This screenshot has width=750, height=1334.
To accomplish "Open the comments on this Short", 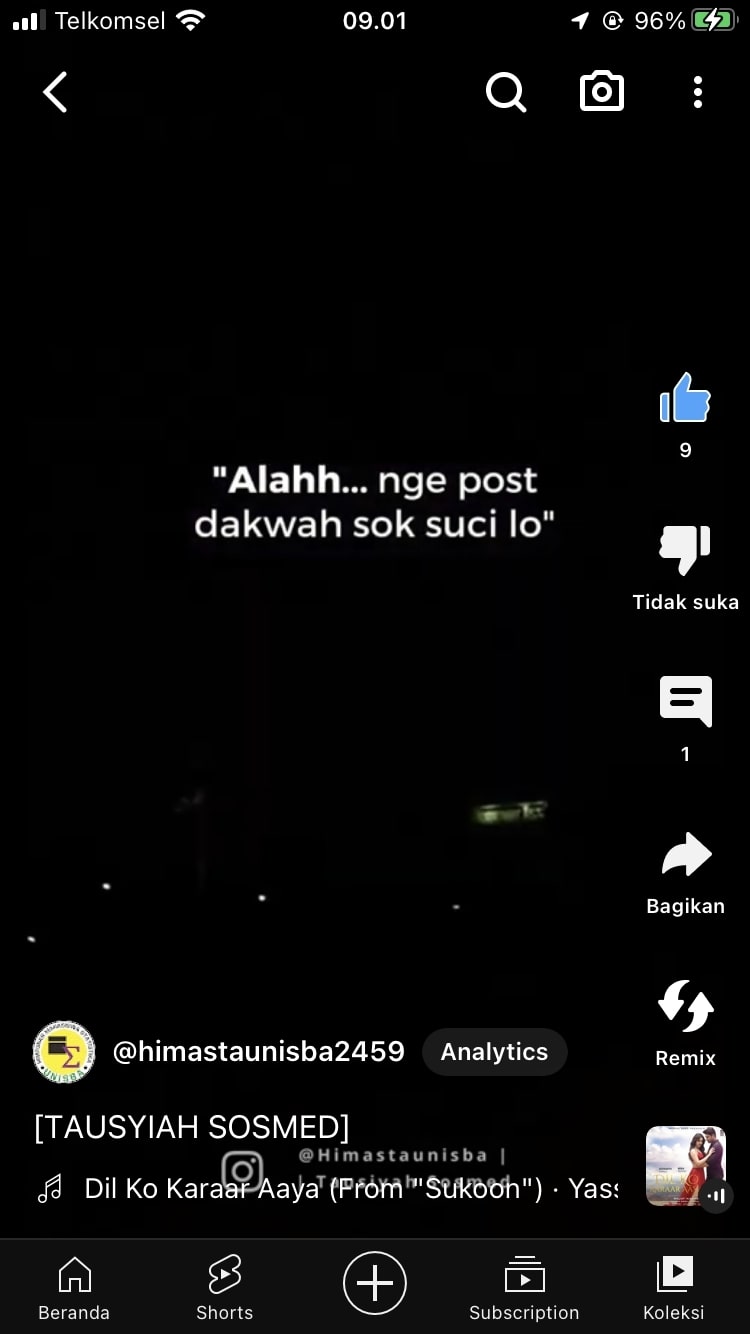I will (685, 702).
